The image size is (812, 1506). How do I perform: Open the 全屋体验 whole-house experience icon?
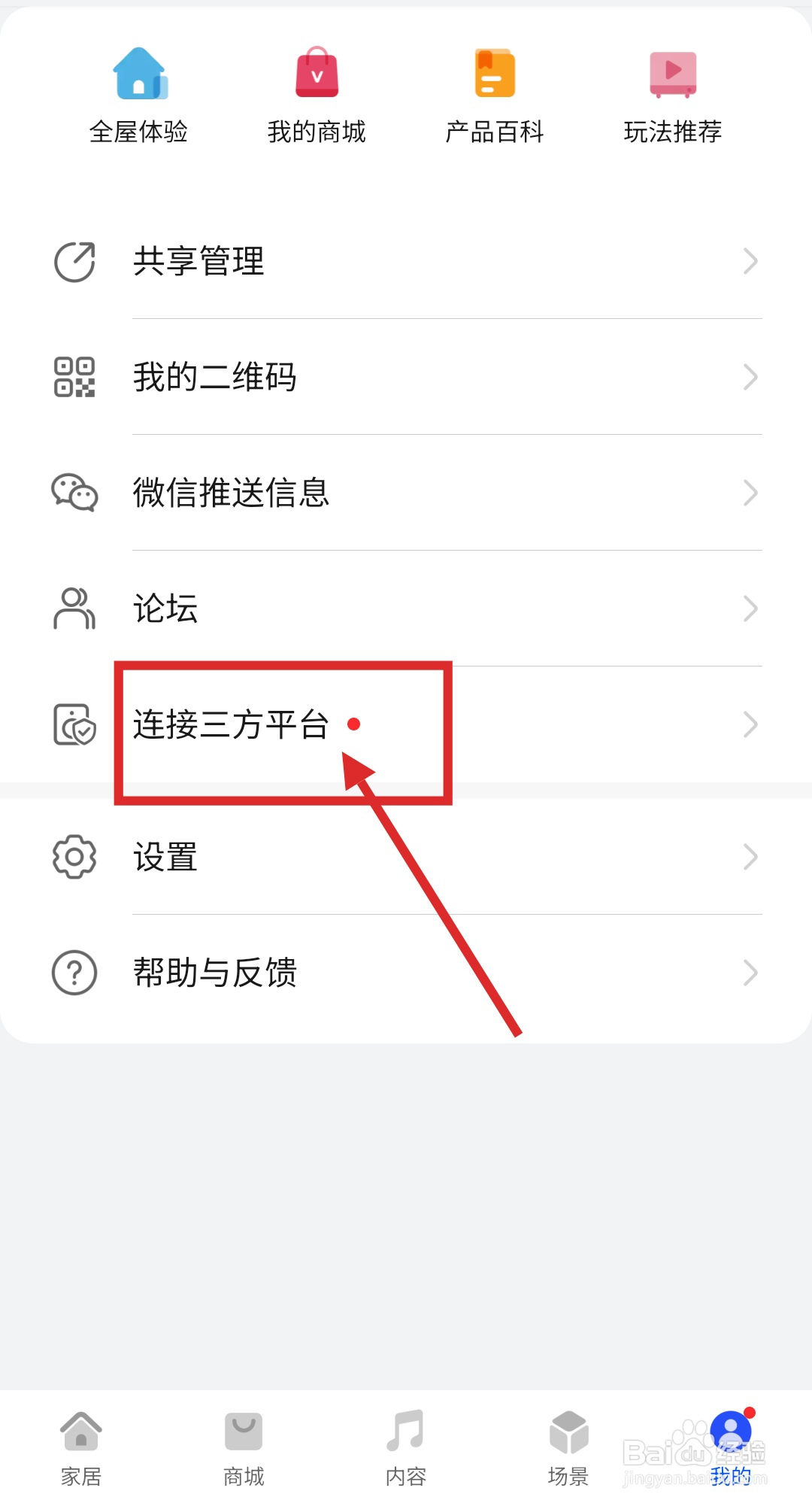coord(140,73)
